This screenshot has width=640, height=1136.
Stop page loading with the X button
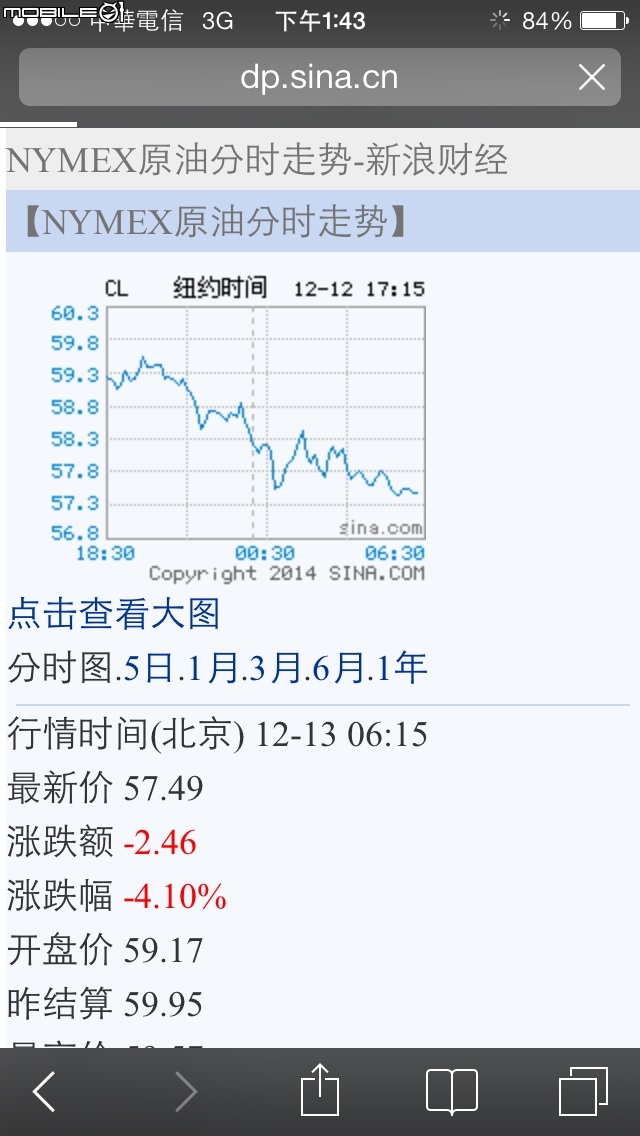pos(591,78)
